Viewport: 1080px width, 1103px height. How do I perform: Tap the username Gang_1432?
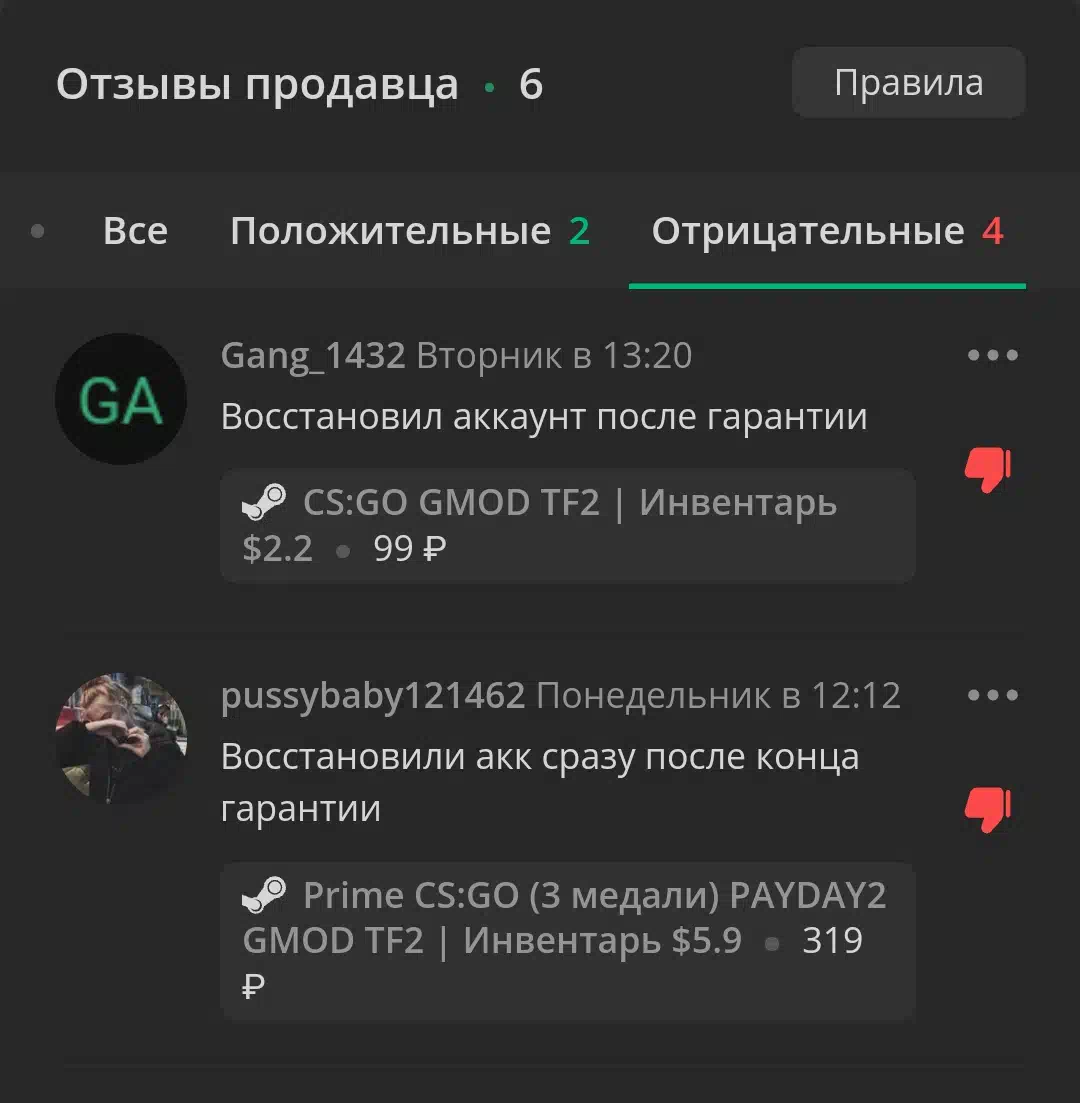click(x=312, y=356)
